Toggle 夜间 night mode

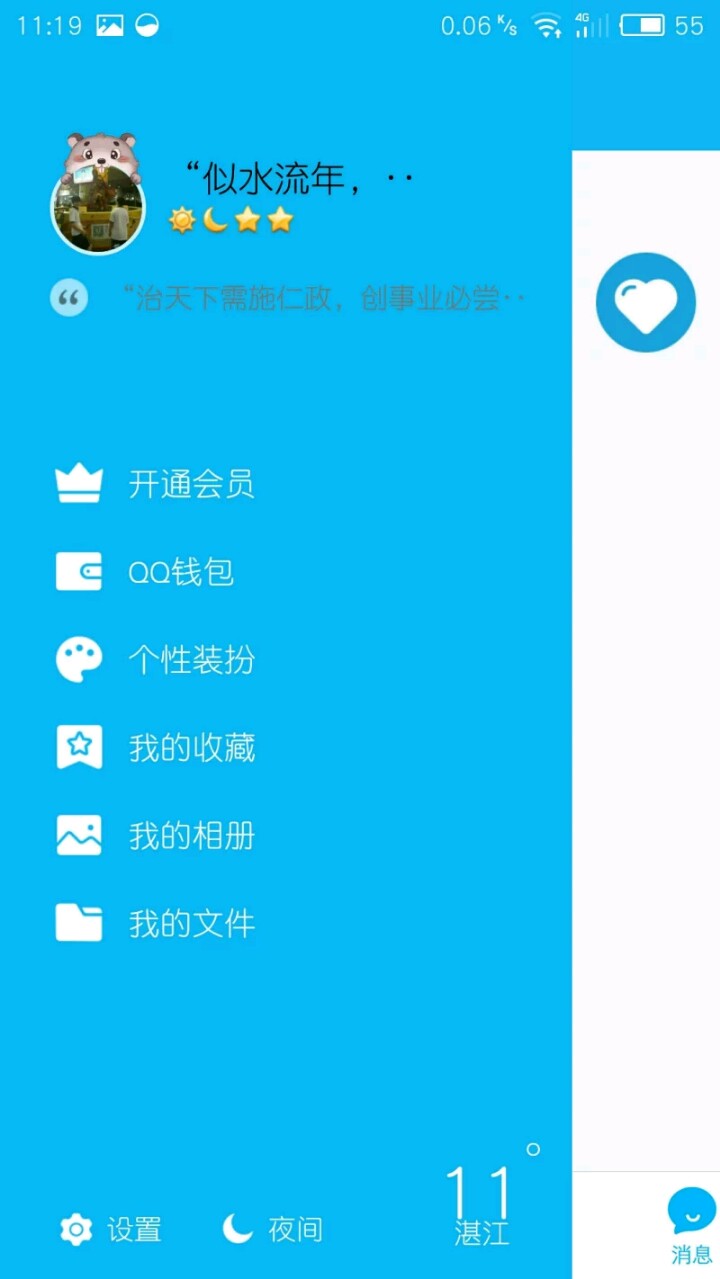coord(272,1229)
